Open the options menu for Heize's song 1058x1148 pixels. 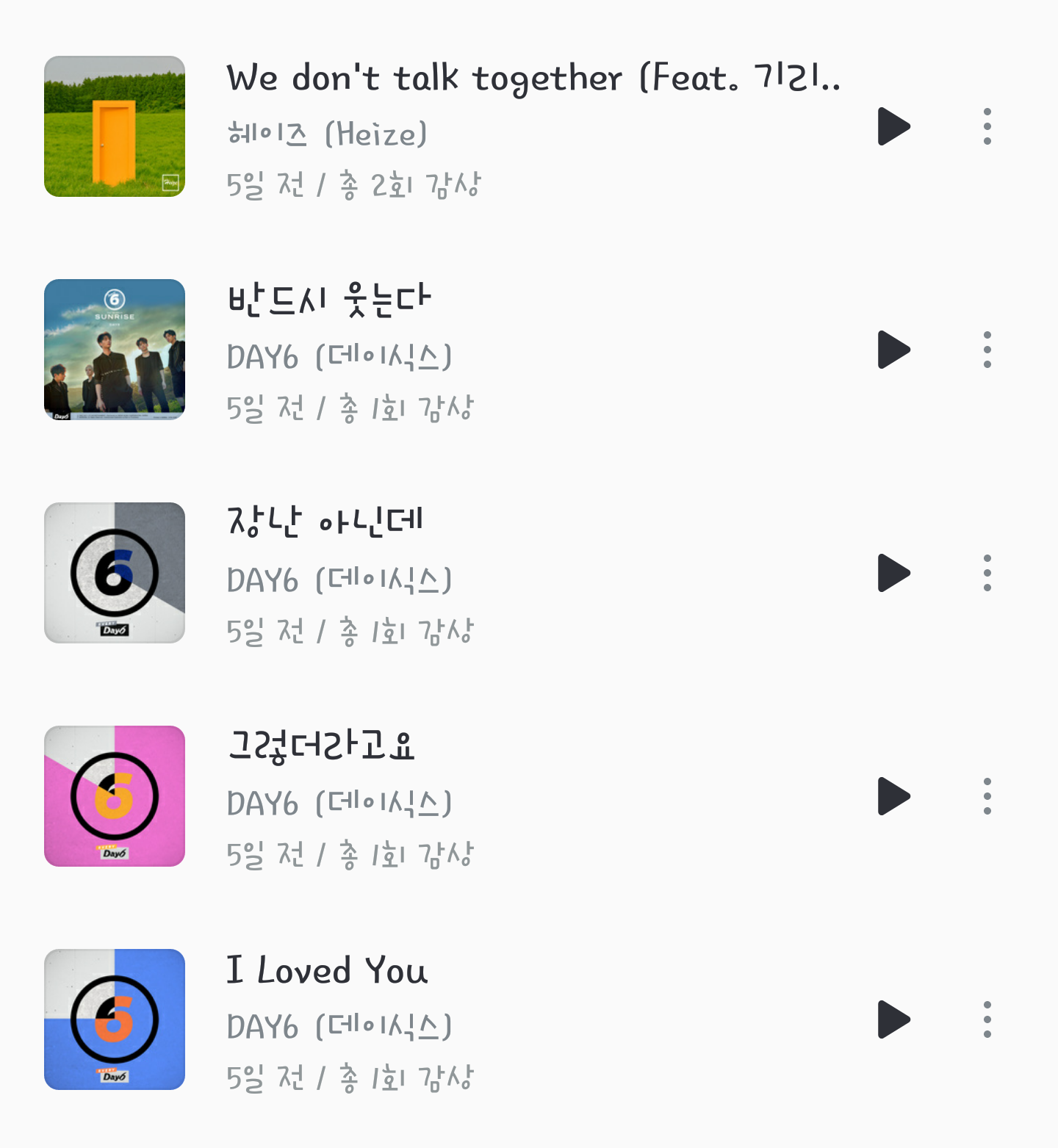click(x=988, y=126)
